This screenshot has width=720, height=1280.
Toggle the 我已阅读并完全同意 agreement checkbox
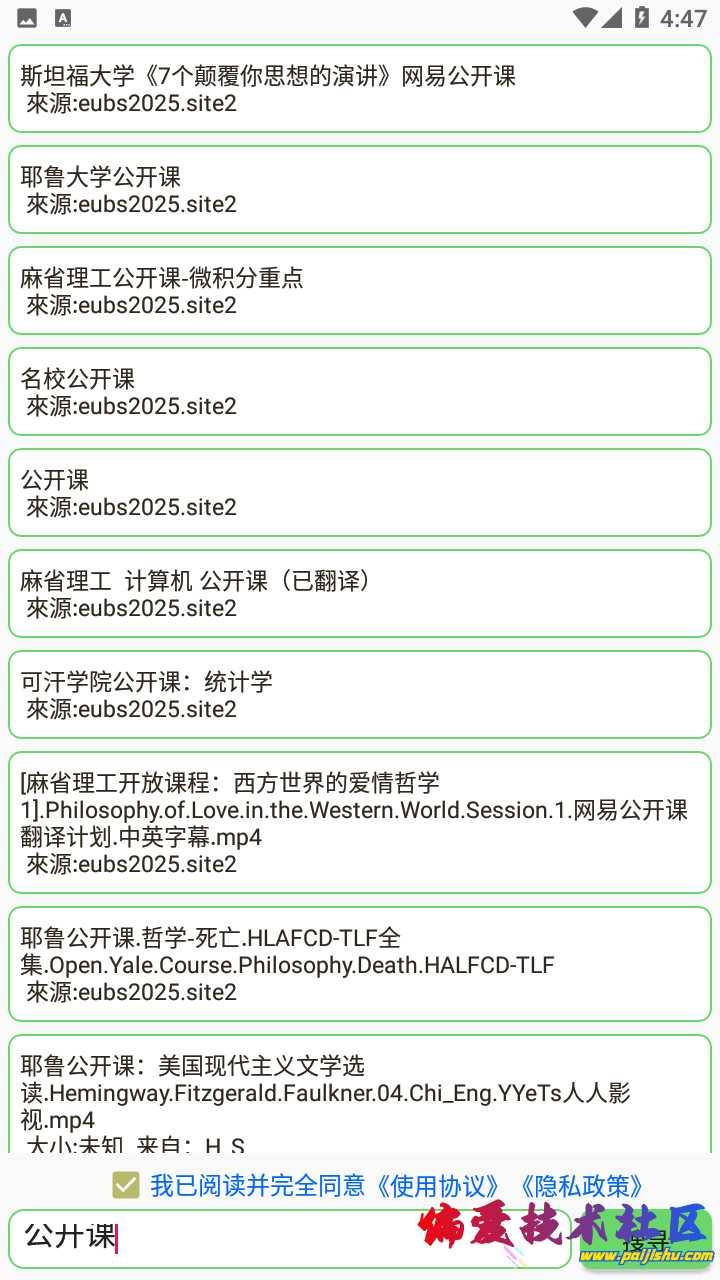point(126,1186)
